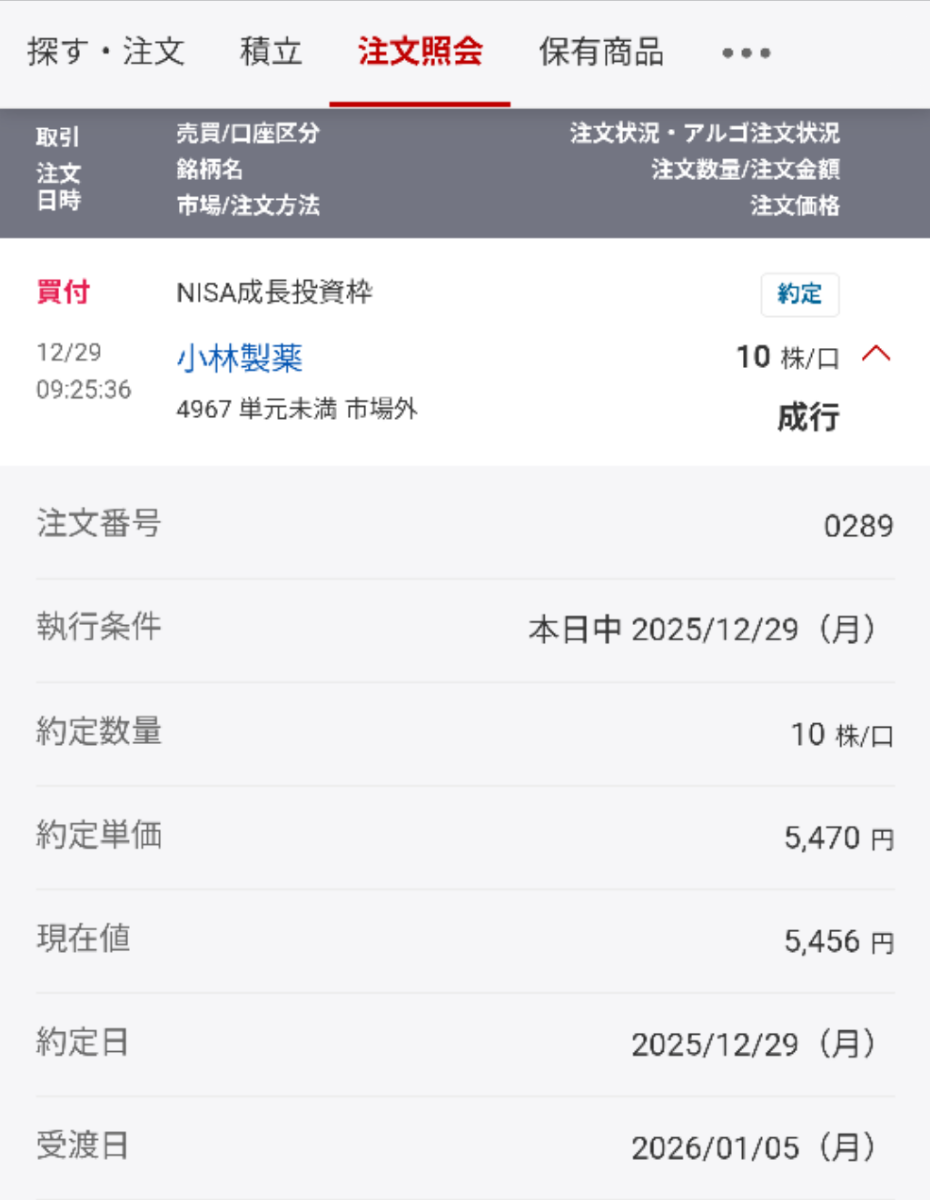Screen dimensions: 930x1200
Task: Select the 注文照会 tab
Action: point(420,52)
